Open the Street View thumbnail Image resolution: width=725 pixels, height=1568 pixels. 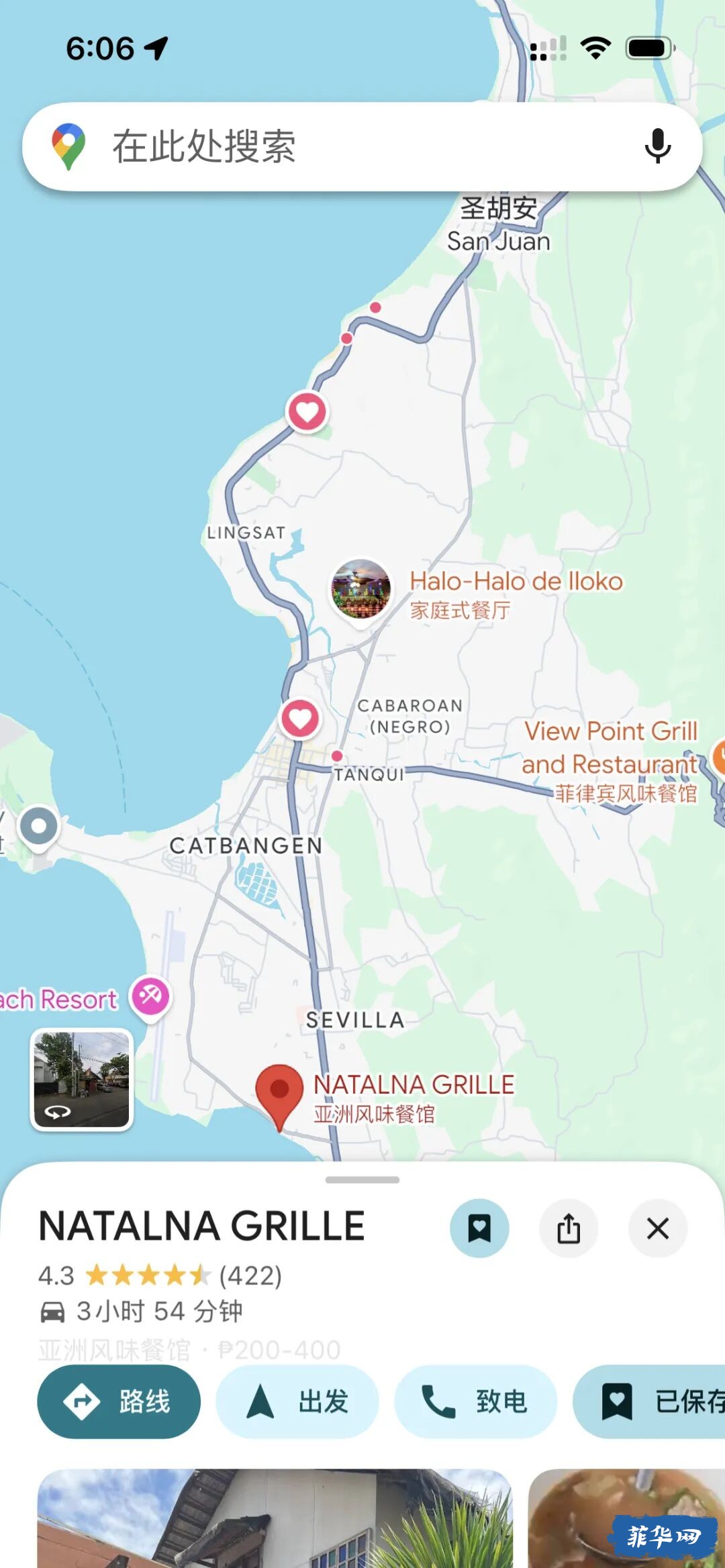[x=82, y=1080]
